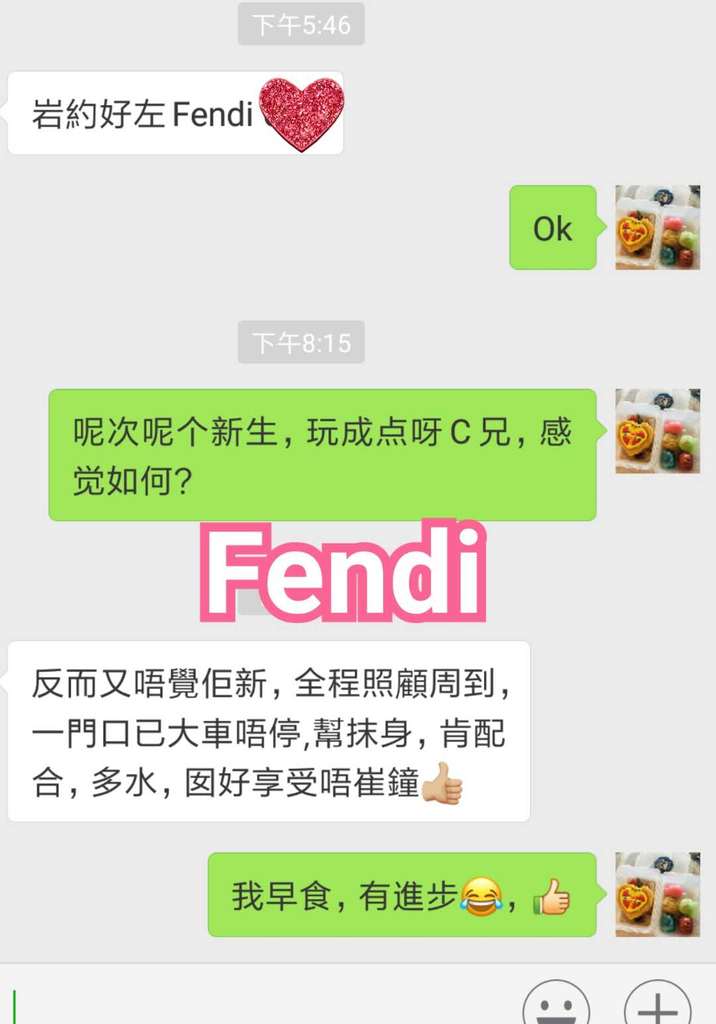Open sender's avatar beside the Ok message
716x1024 pixels.
coord(657,227)
